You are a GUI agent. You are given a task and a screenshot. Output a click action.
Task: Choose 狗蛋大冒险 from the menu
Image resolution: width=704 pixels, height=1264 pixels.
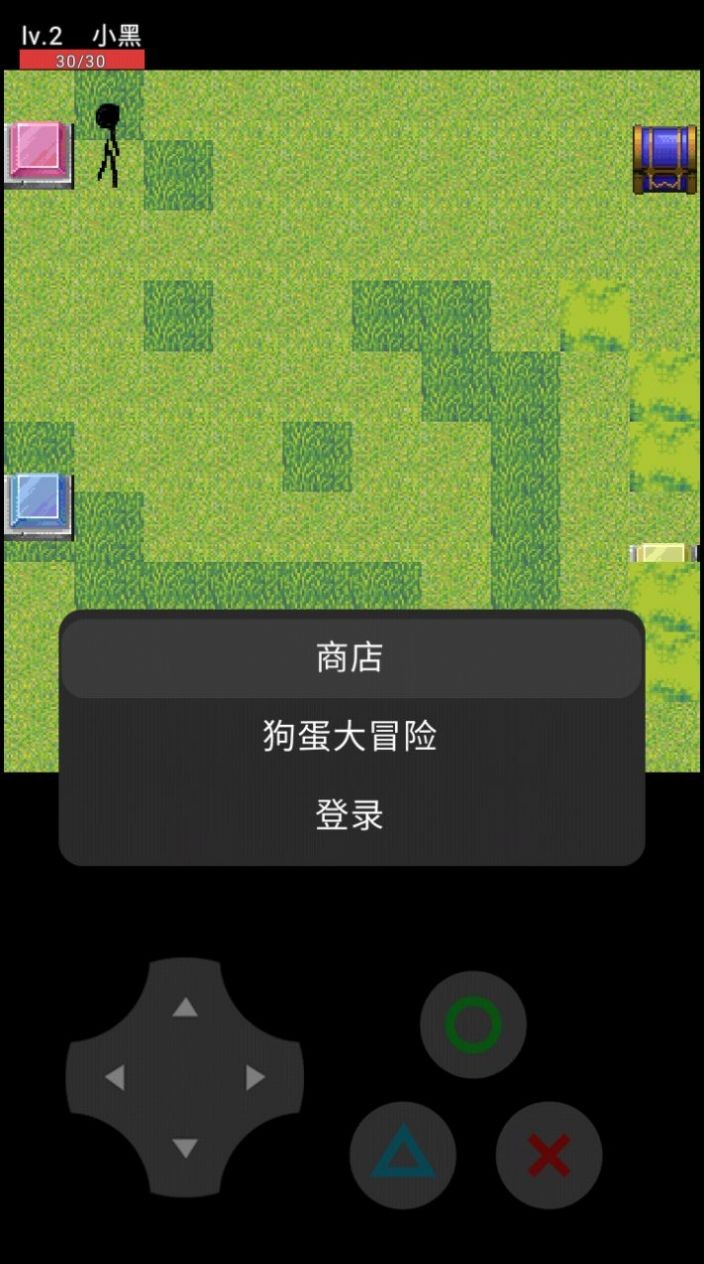pos(350,737)
